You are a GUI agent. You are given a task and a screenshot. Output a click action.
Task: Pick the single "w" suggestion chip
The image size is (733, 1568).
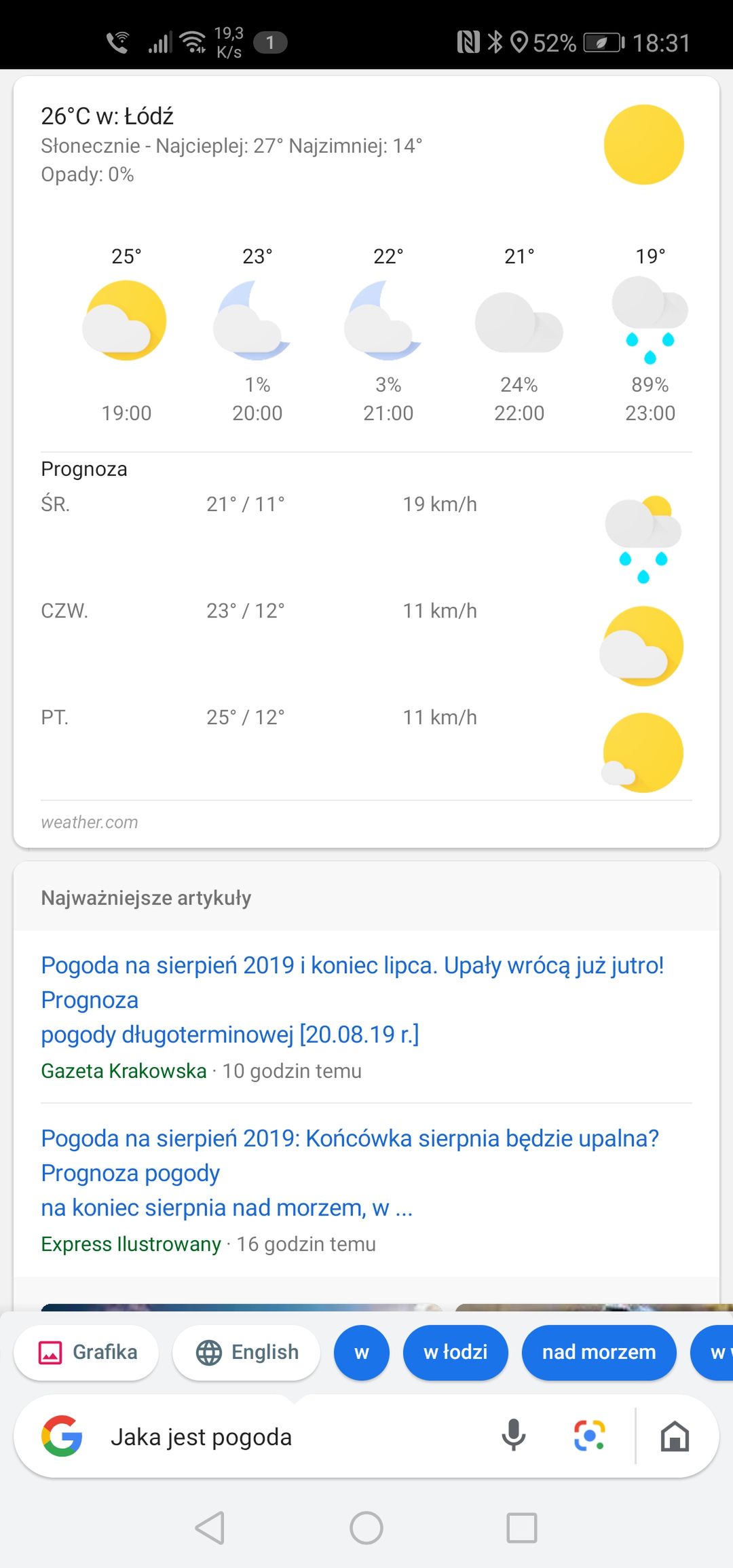tap(362, 1352)
